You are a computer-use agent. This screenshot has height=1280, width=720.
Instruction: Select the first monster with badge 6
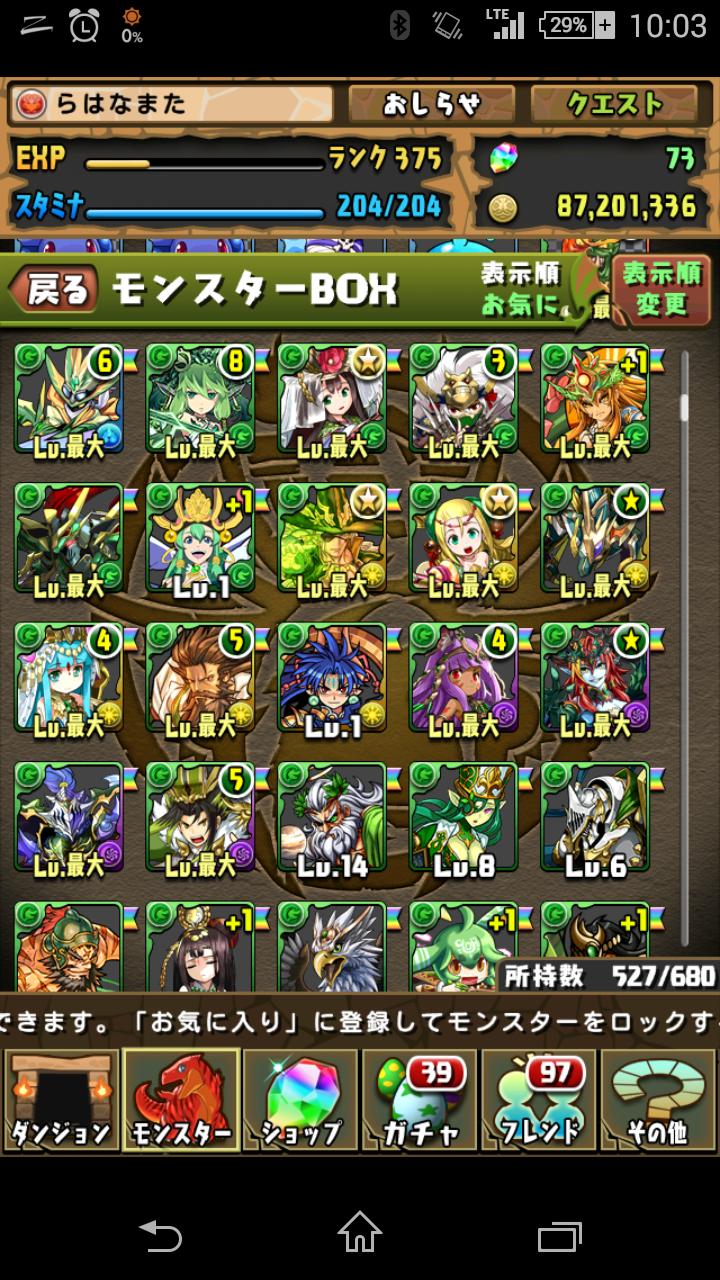point(68,397)
